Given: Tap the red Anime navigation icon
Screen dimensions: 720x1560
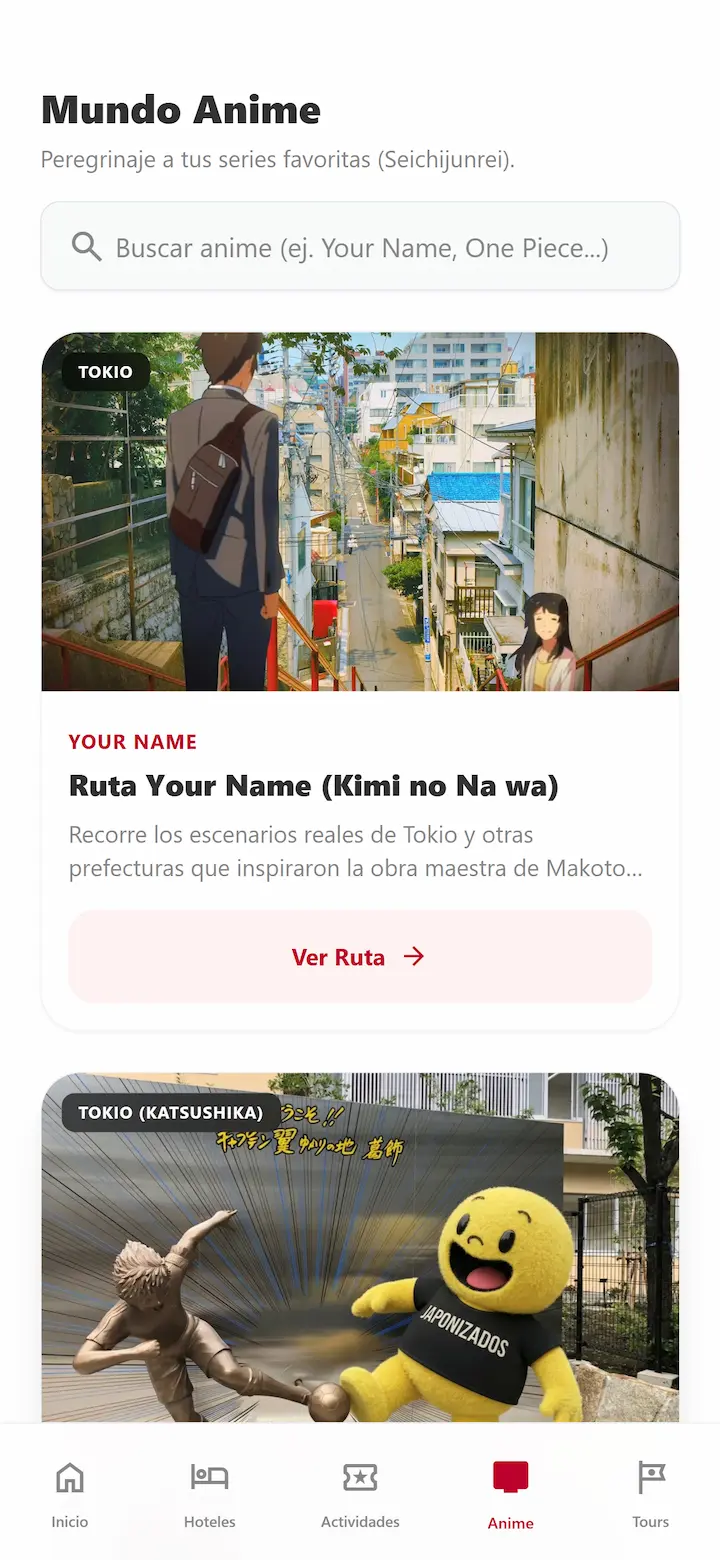Looking at the screenshot, I should point(510,1477).
